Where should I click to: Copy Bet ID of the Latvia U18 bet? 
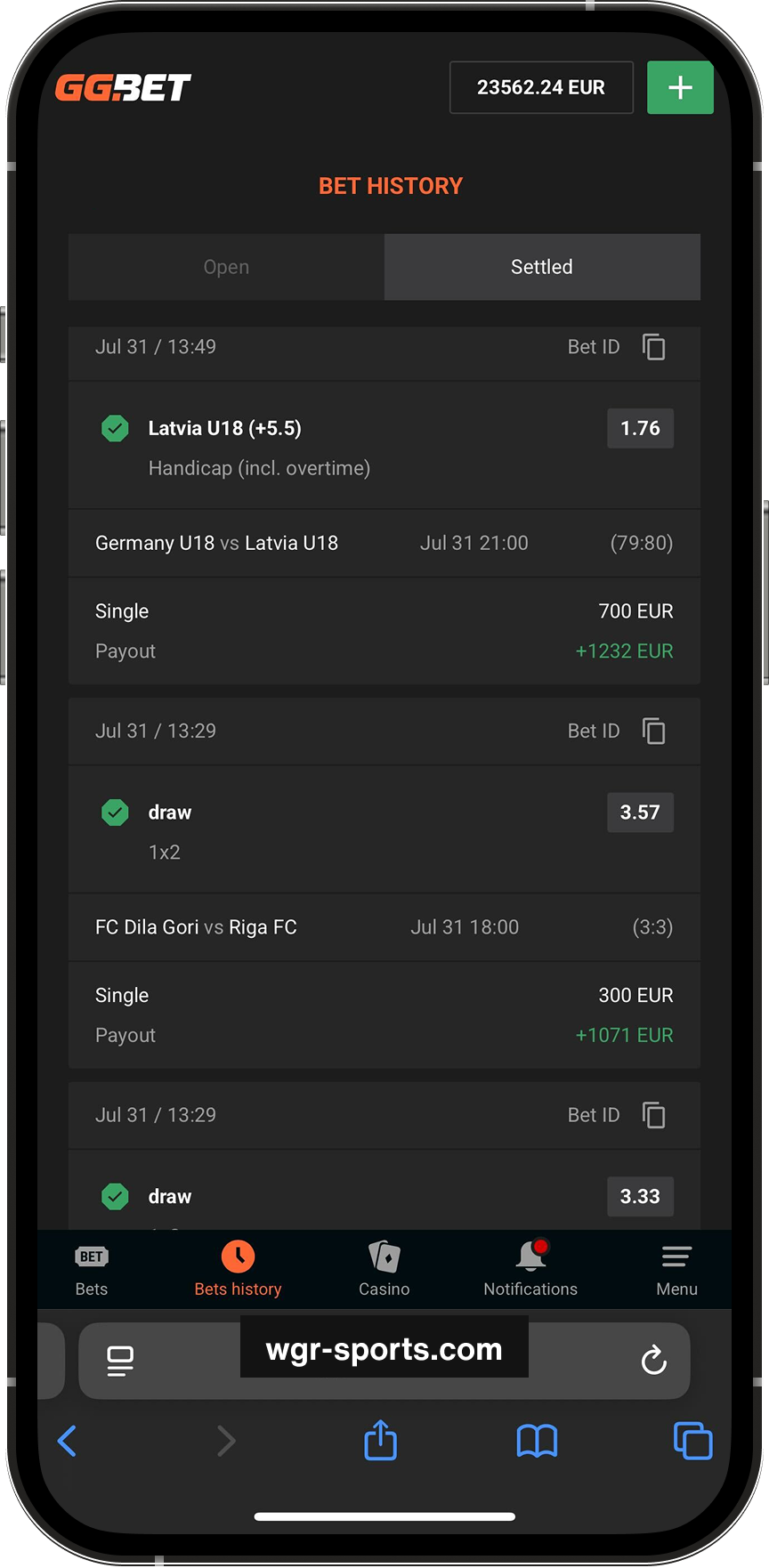click(x=654, y=347)
